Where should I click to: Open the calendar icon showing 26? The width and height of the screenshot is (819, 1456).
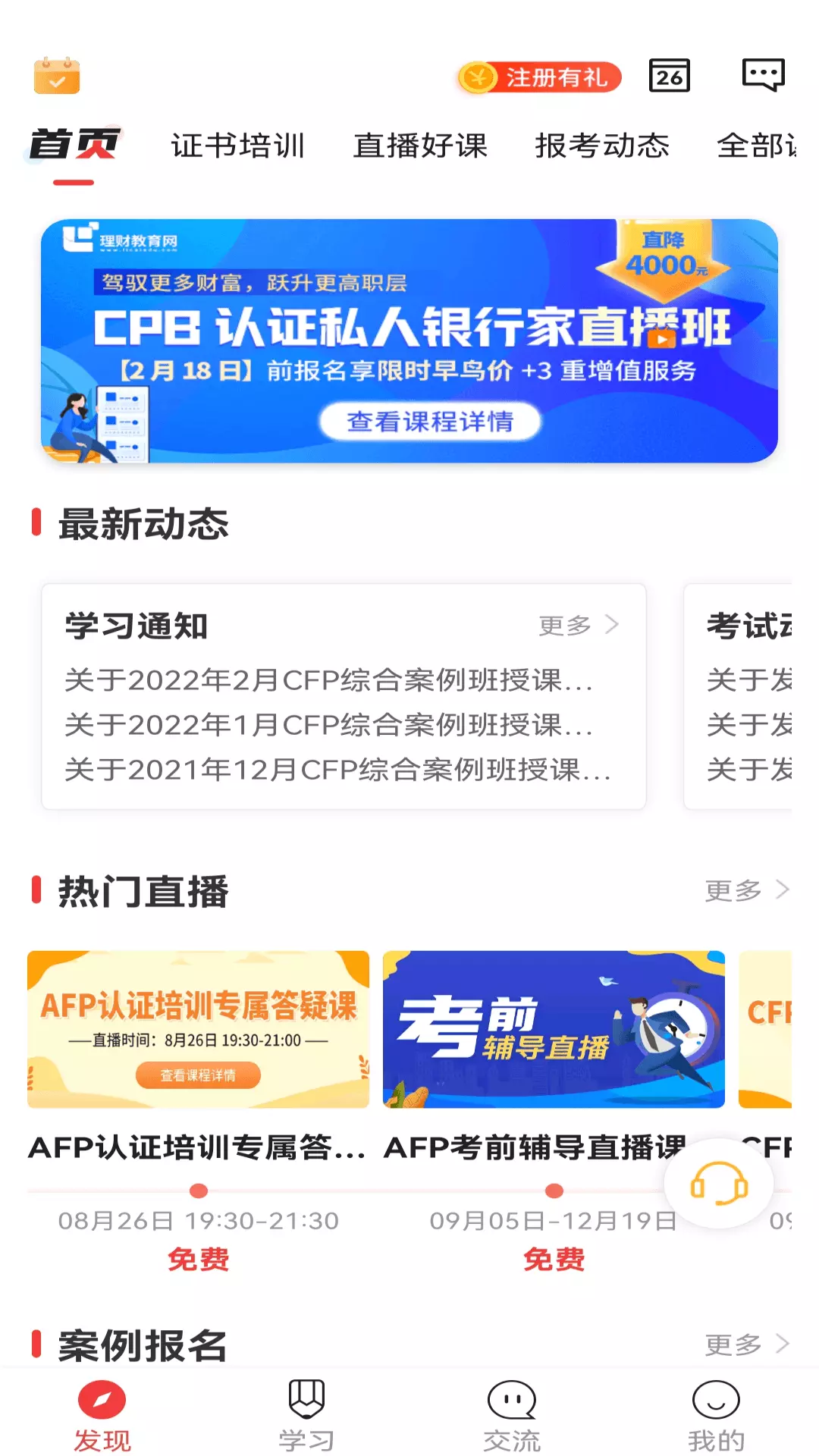tap(670, 76)
